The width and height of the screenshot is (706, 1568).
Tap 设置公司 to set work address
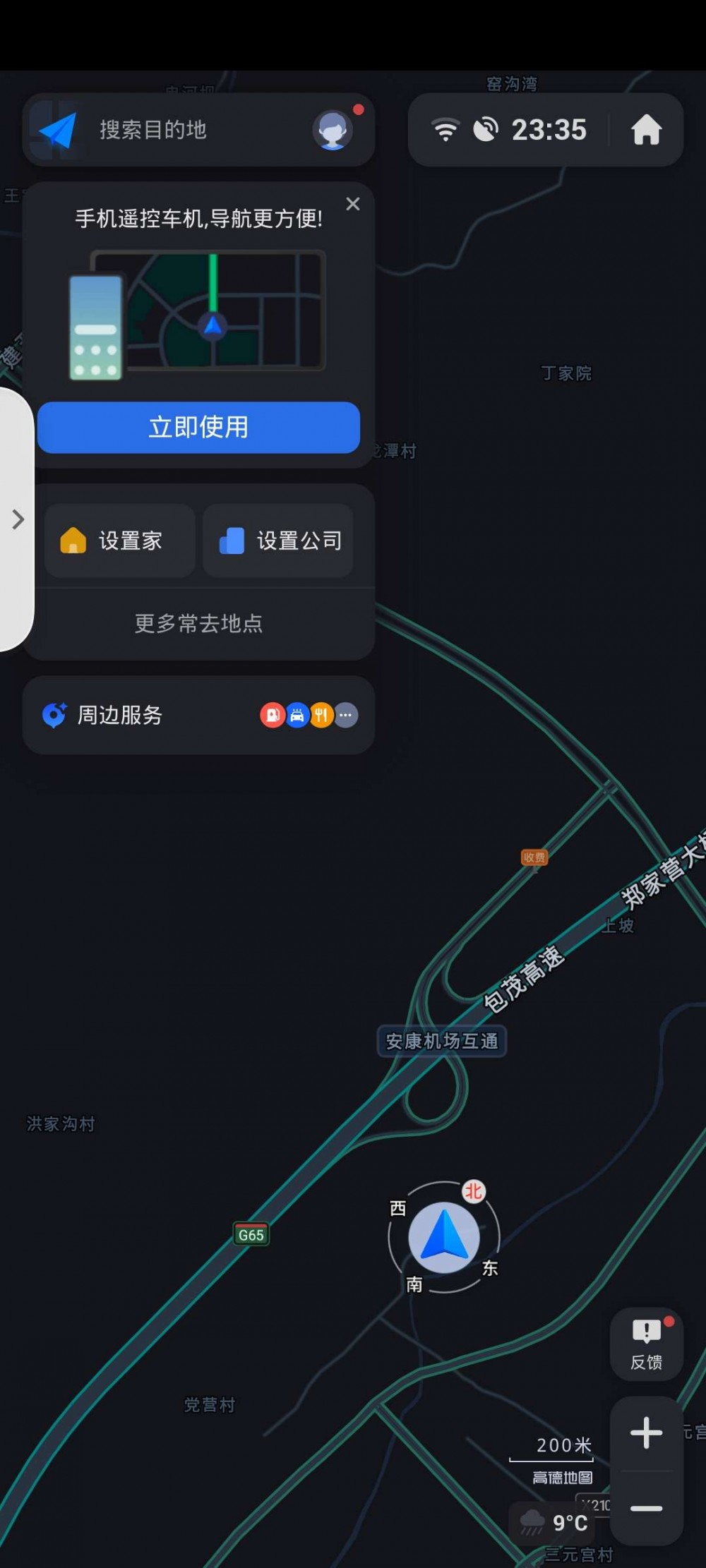tap(278, 540)
